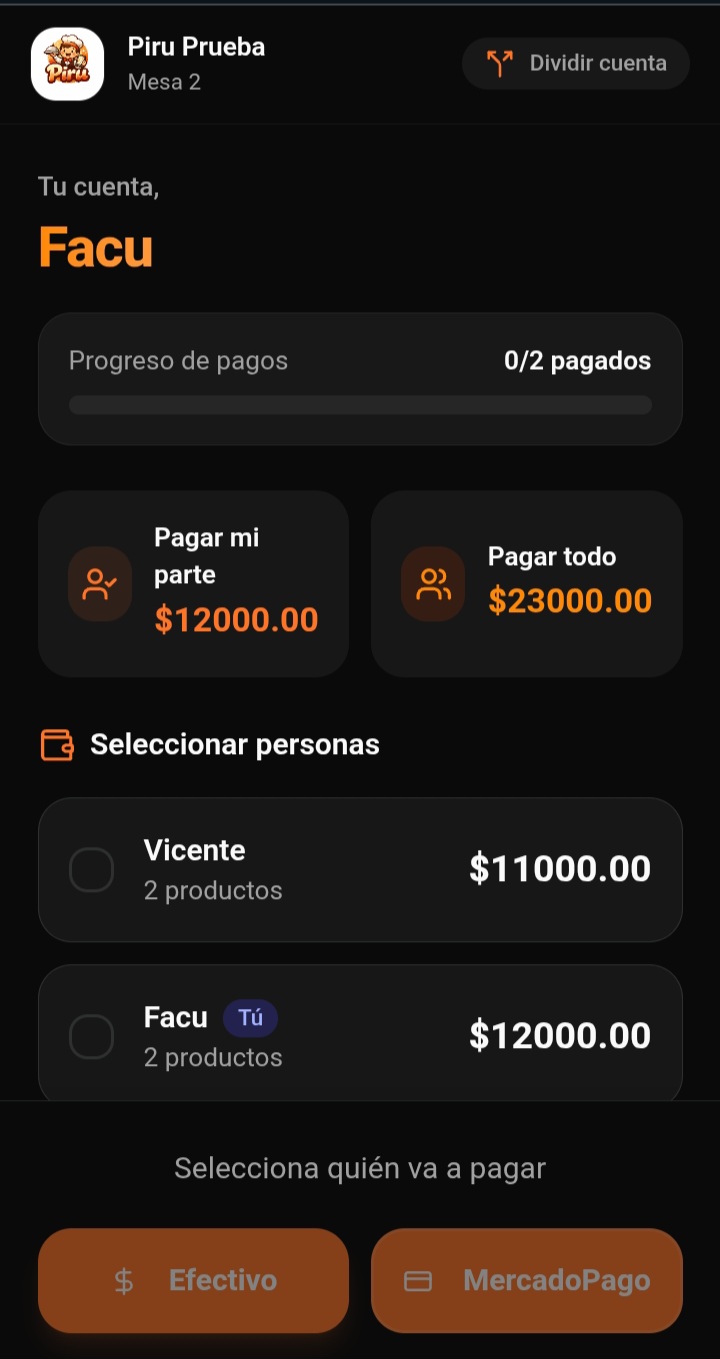Select Facu's row showing $12000.00
This screenshot has width=720, height=1359.
360,1036
